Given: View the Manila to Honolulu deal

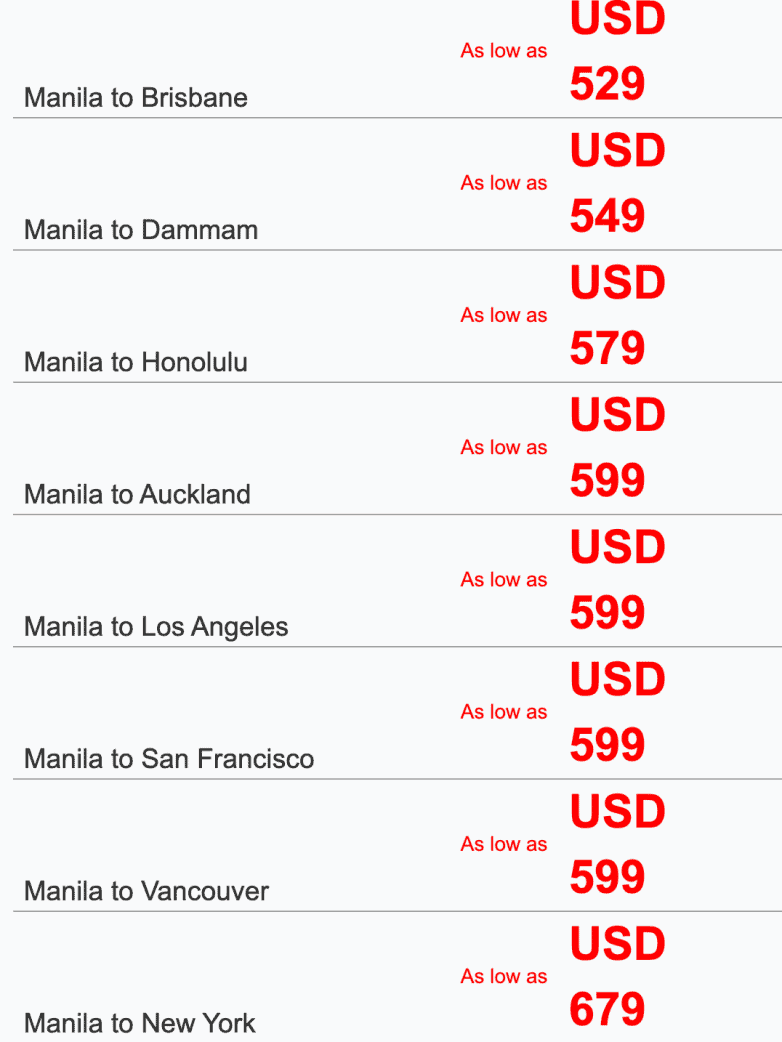Looking at the screenshot, I should [136, 362].
